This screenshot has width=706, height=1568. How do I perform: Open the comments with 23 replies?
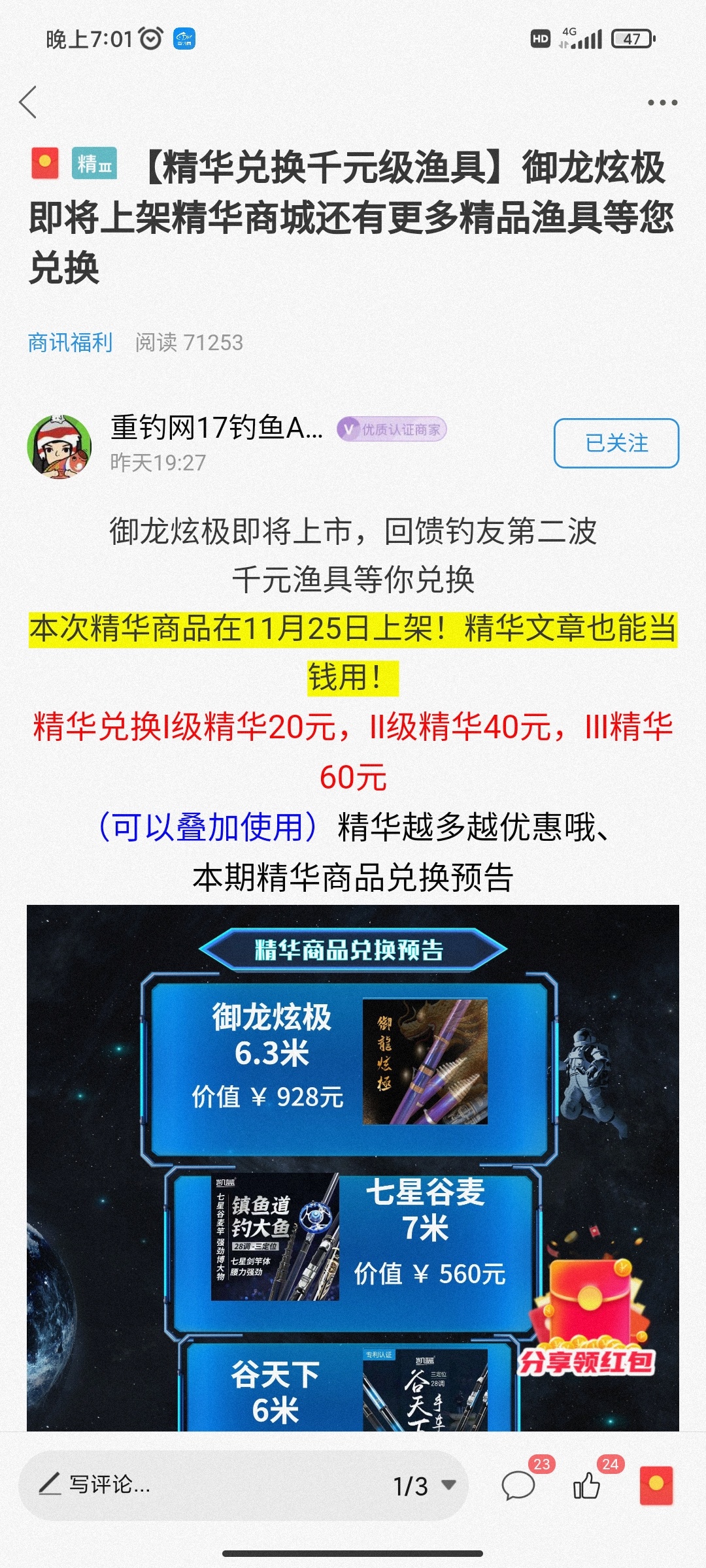click(x=519, y=1486)
